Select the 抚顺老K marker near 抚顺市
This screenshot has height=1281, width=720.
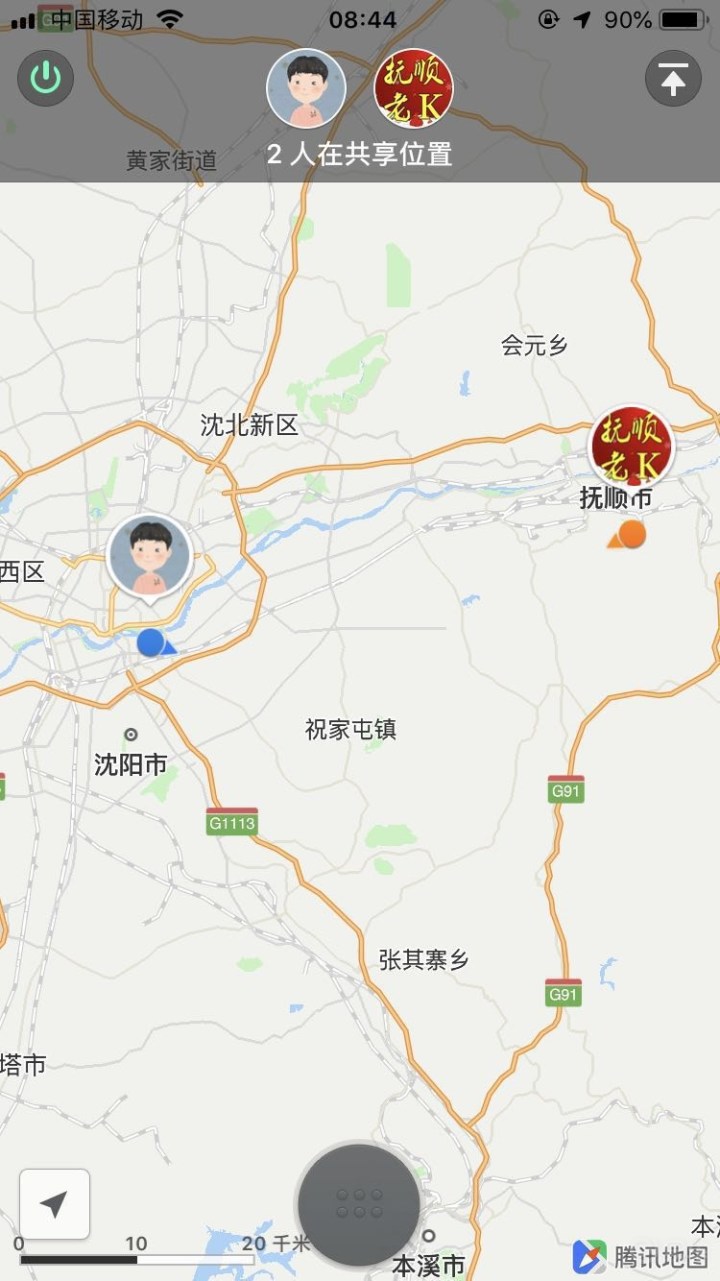[x=632, y=446]
